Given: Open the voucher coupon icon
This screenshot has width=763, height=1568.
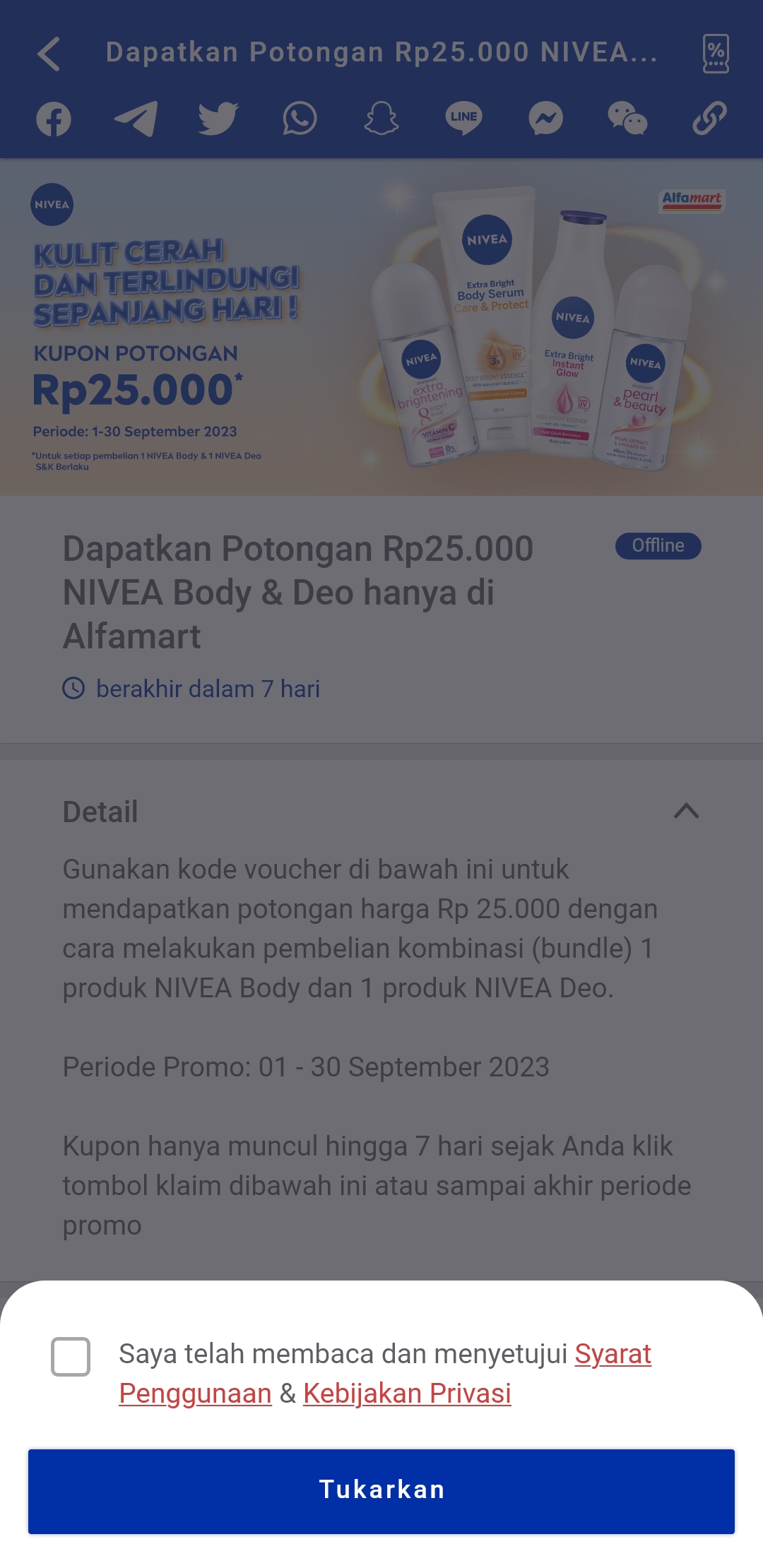Looking at the screenshot, I should (715, 54).
